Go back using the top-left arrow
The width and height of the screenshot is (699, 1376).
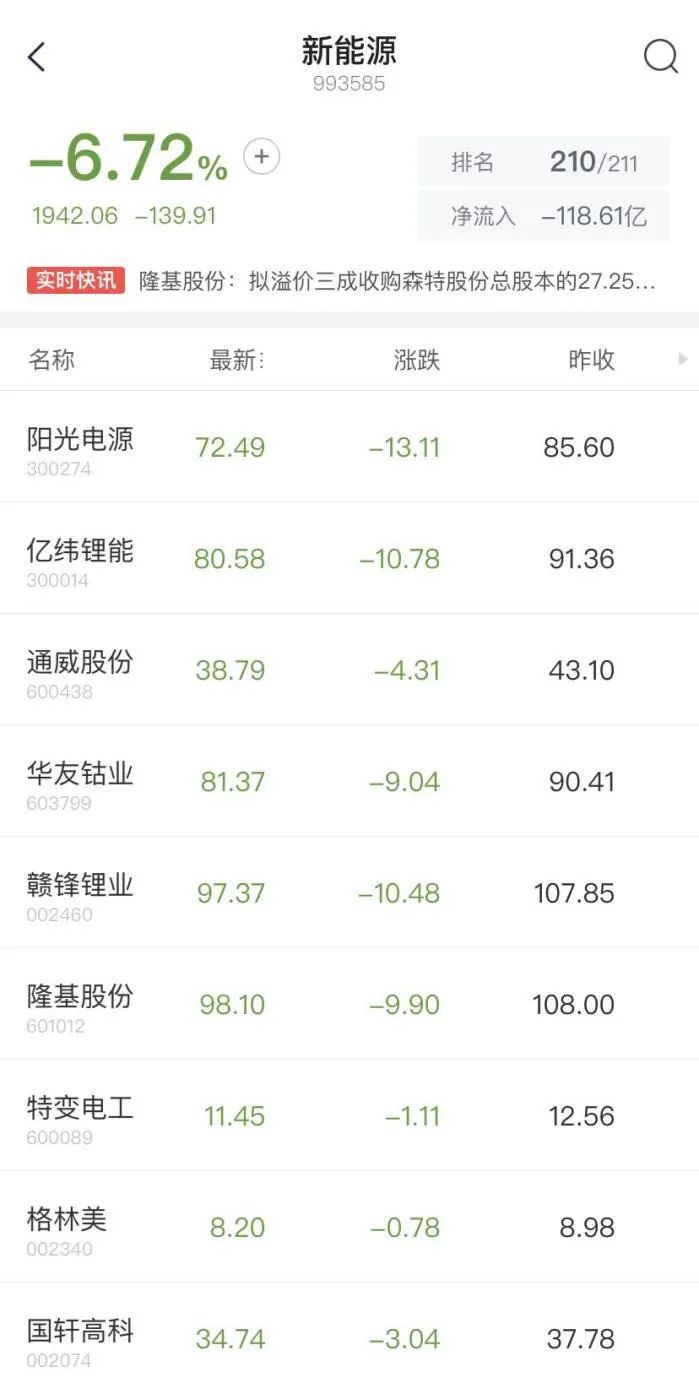36,57
